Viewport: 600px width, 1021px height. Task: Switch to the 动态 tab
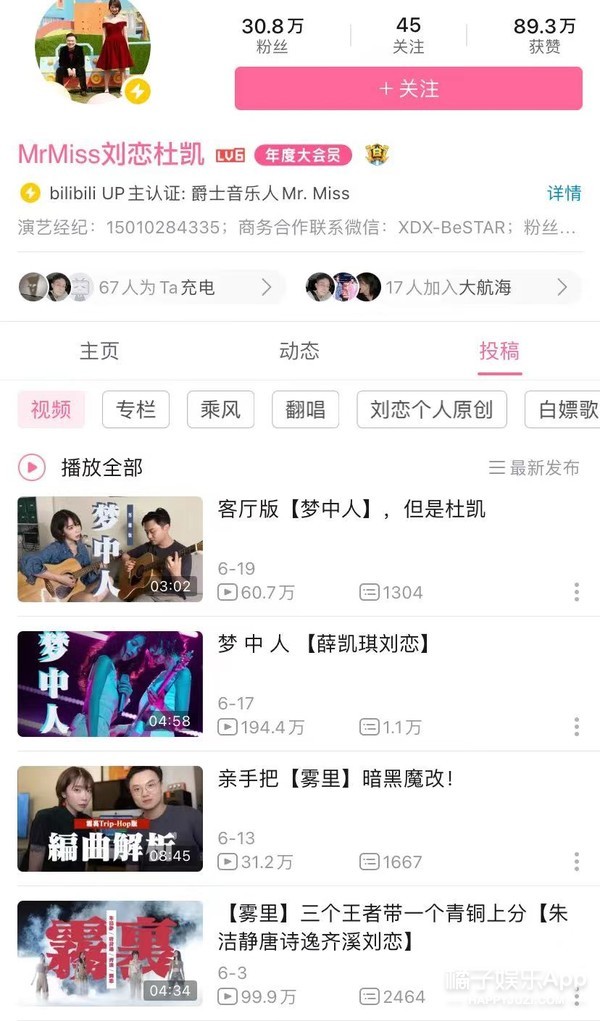[299, 351]
